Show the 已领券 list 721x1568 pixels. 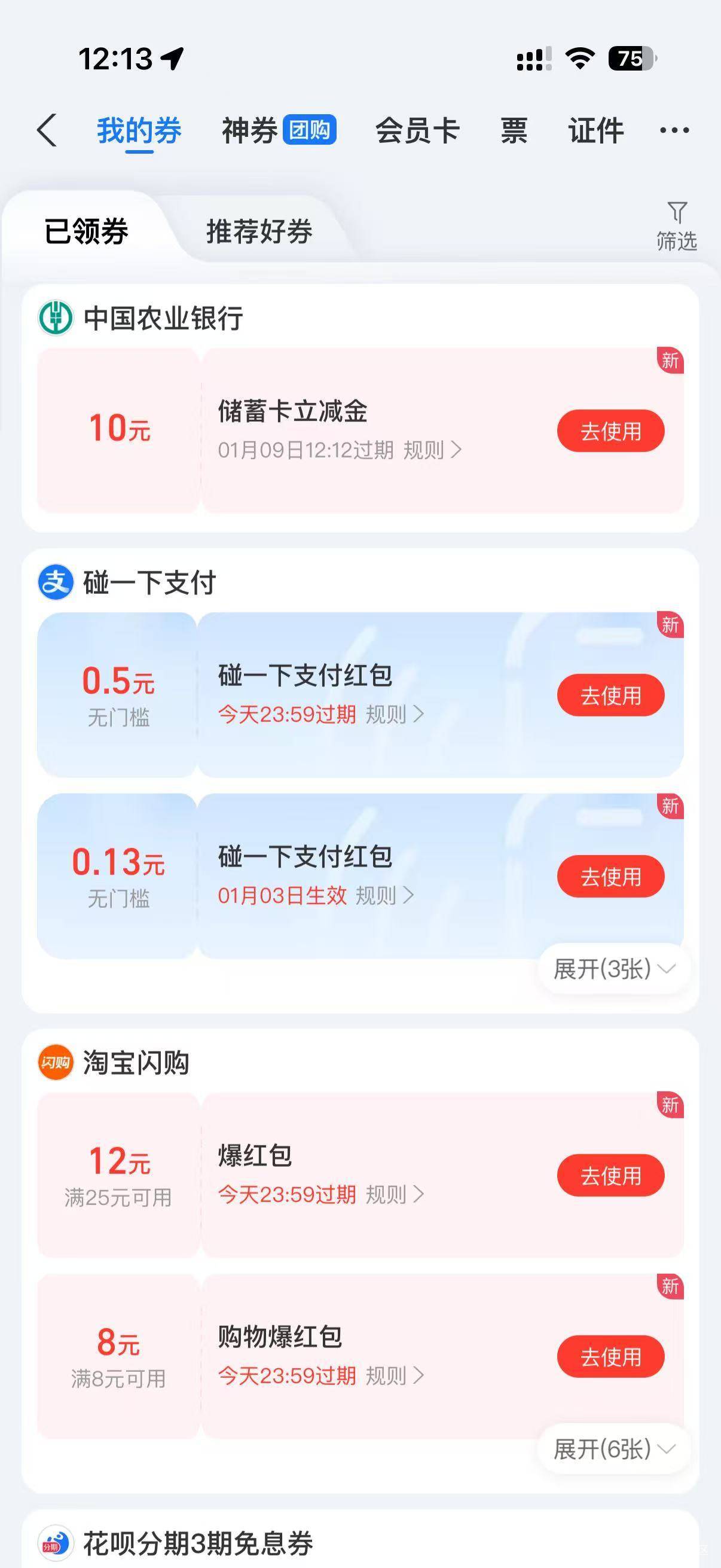(x=87, y=231)
